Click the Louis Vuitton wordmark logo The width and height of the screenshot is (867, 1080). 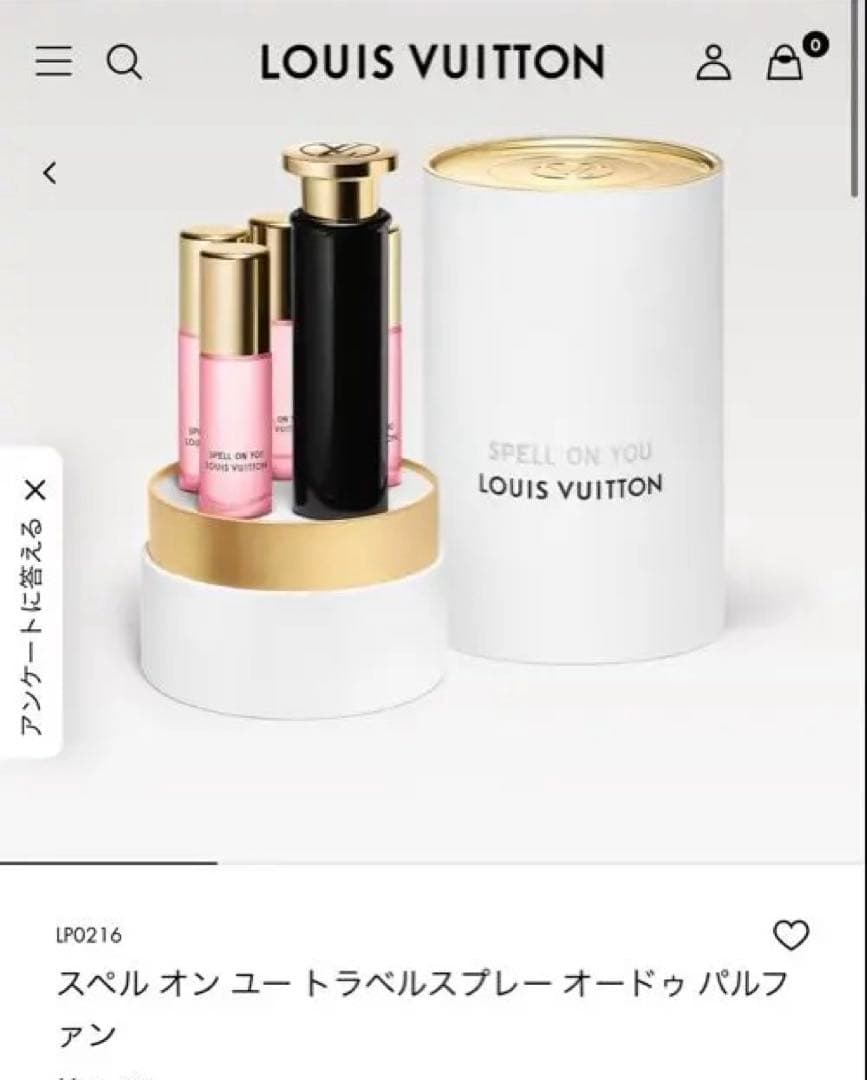(x=430, y=63)
